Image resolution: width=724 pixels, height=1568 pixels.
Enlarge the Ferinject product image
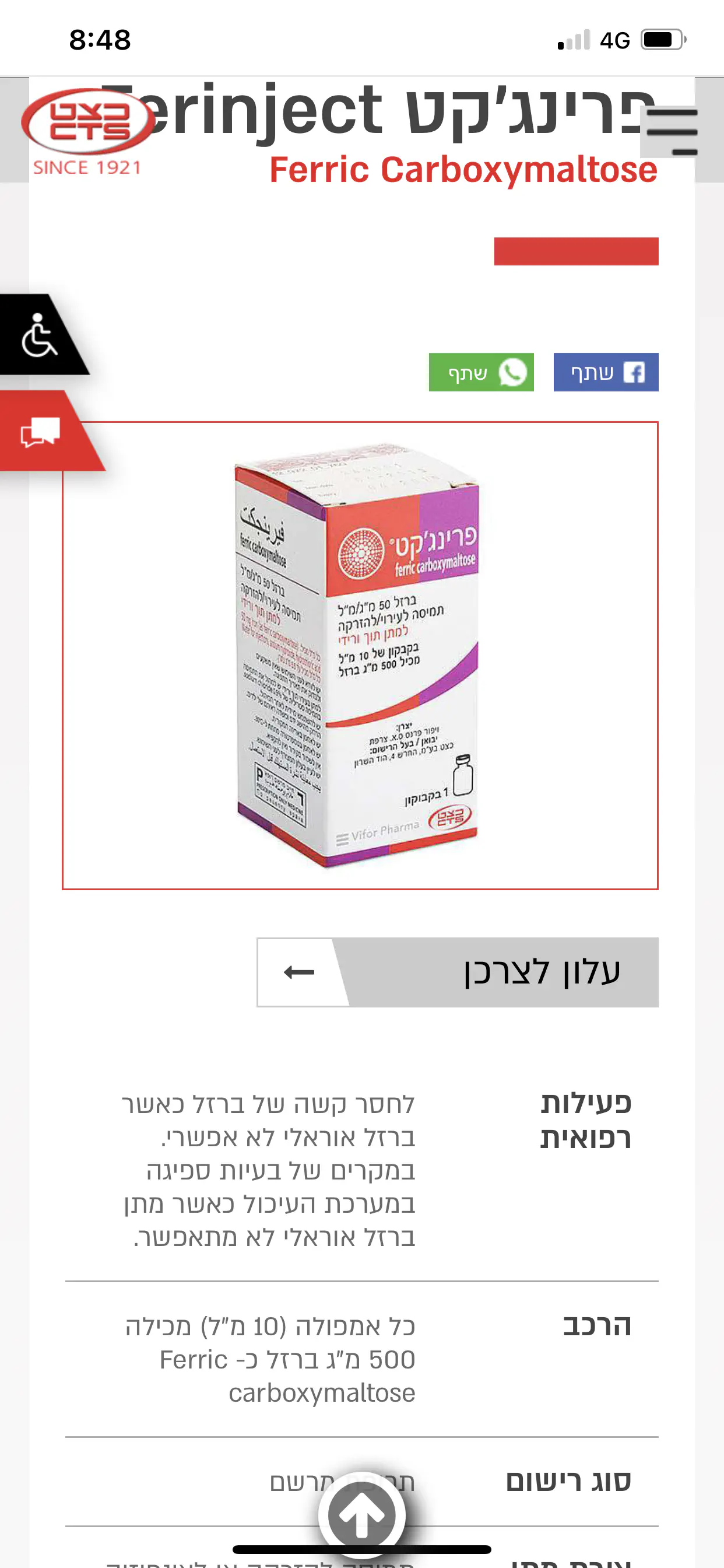click(x=360, y=655)
